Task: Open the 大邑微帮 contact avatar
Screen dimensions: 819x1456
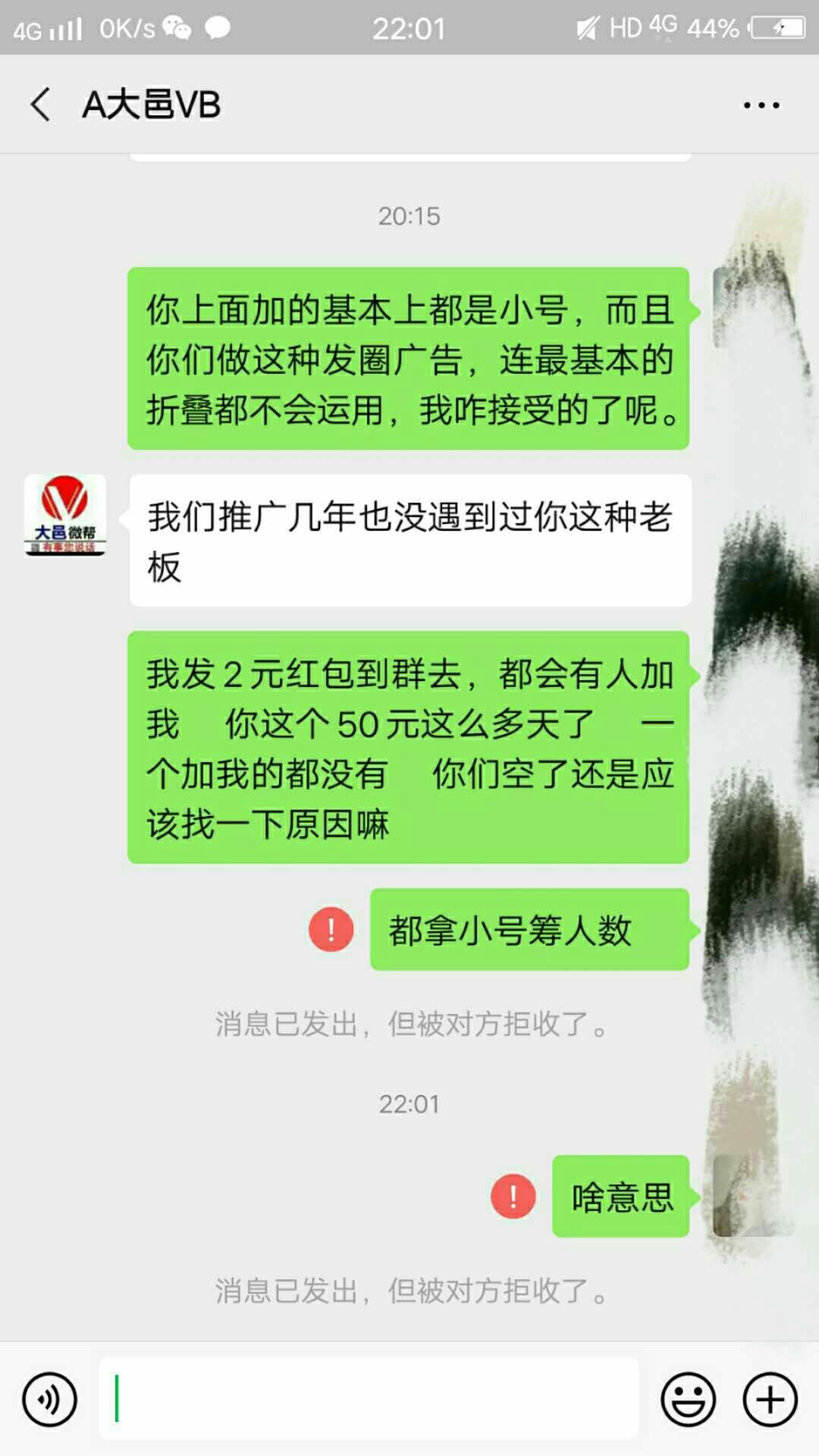Action: pos(65,515)
